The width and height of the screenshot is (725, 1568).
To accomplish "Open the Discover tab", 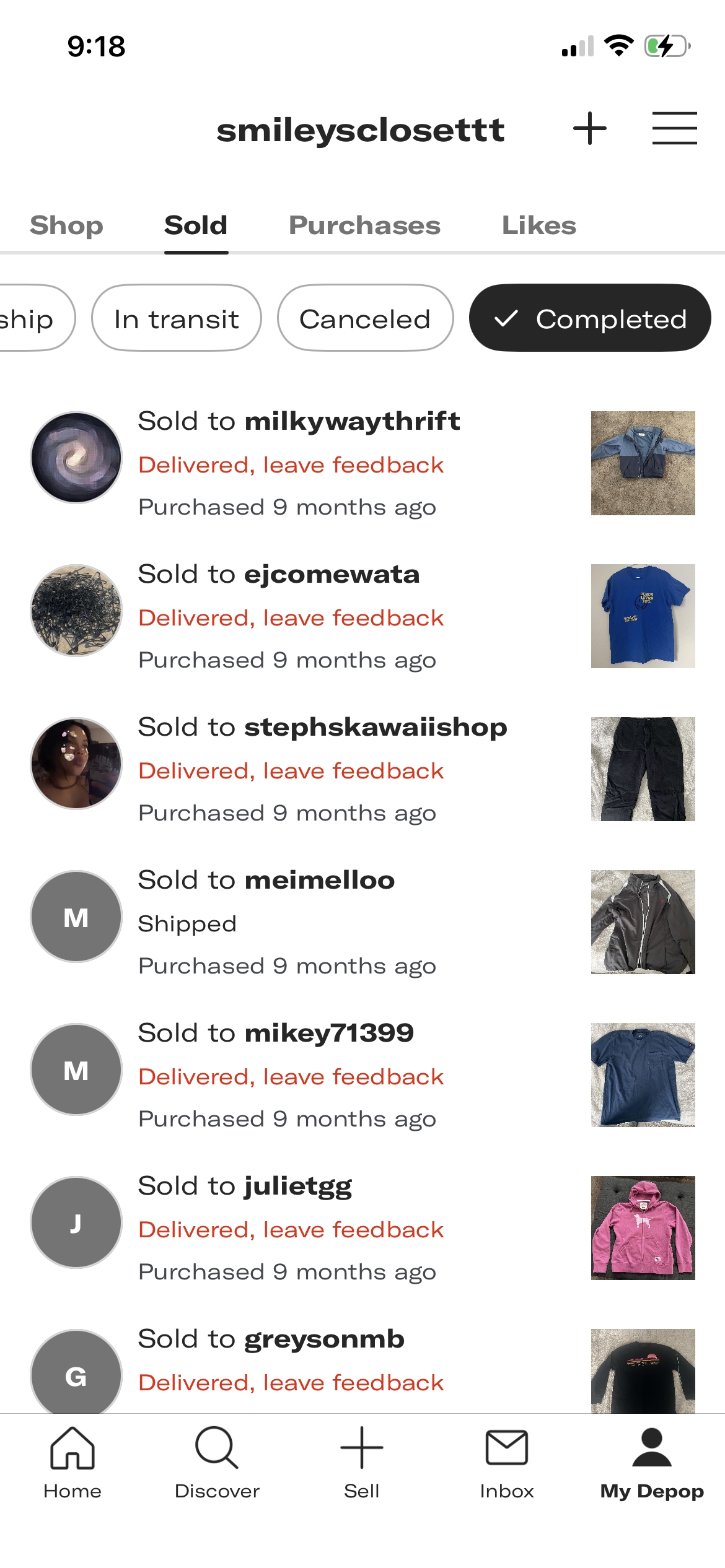I will pyautogui.click(x=217, y=1463).
